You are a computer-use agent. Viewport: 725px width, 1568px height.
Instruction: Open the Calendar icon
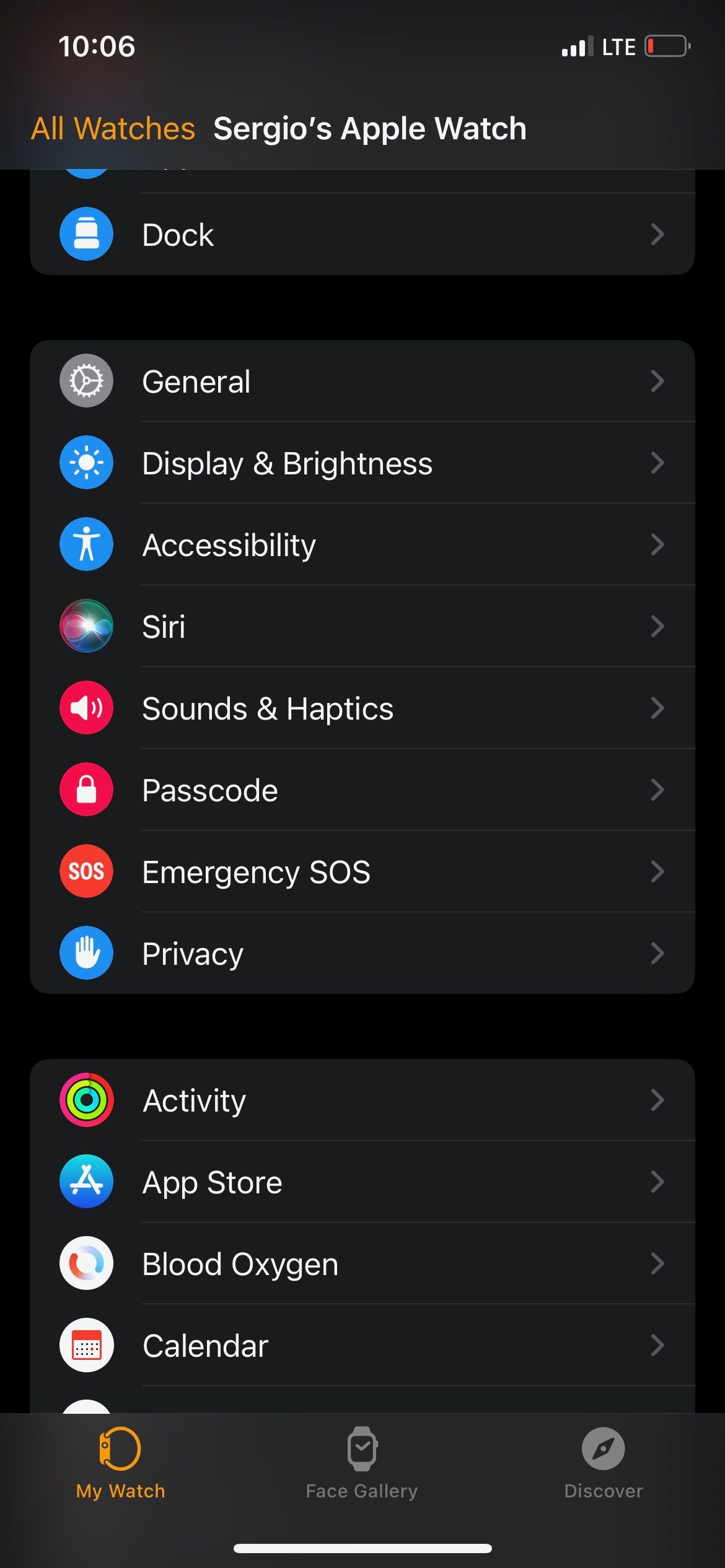86,1345
